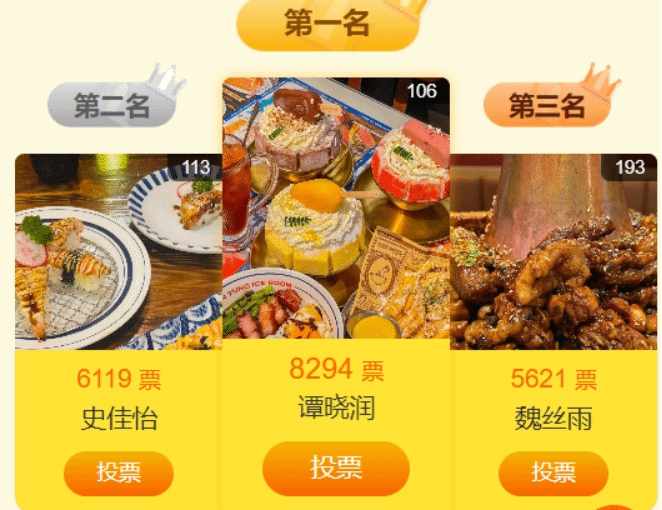Image resolution: width=662 pixels, height=510 pixels.
Task: Vote for 史佳怡
Action: [x=118, y=473]
